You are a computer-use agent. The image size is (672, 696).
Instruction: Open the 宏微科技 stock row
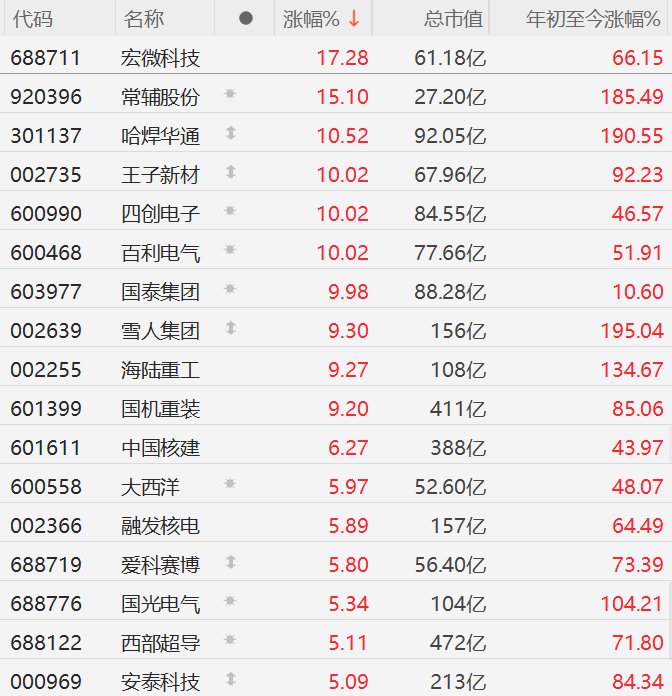click(159, 58)
